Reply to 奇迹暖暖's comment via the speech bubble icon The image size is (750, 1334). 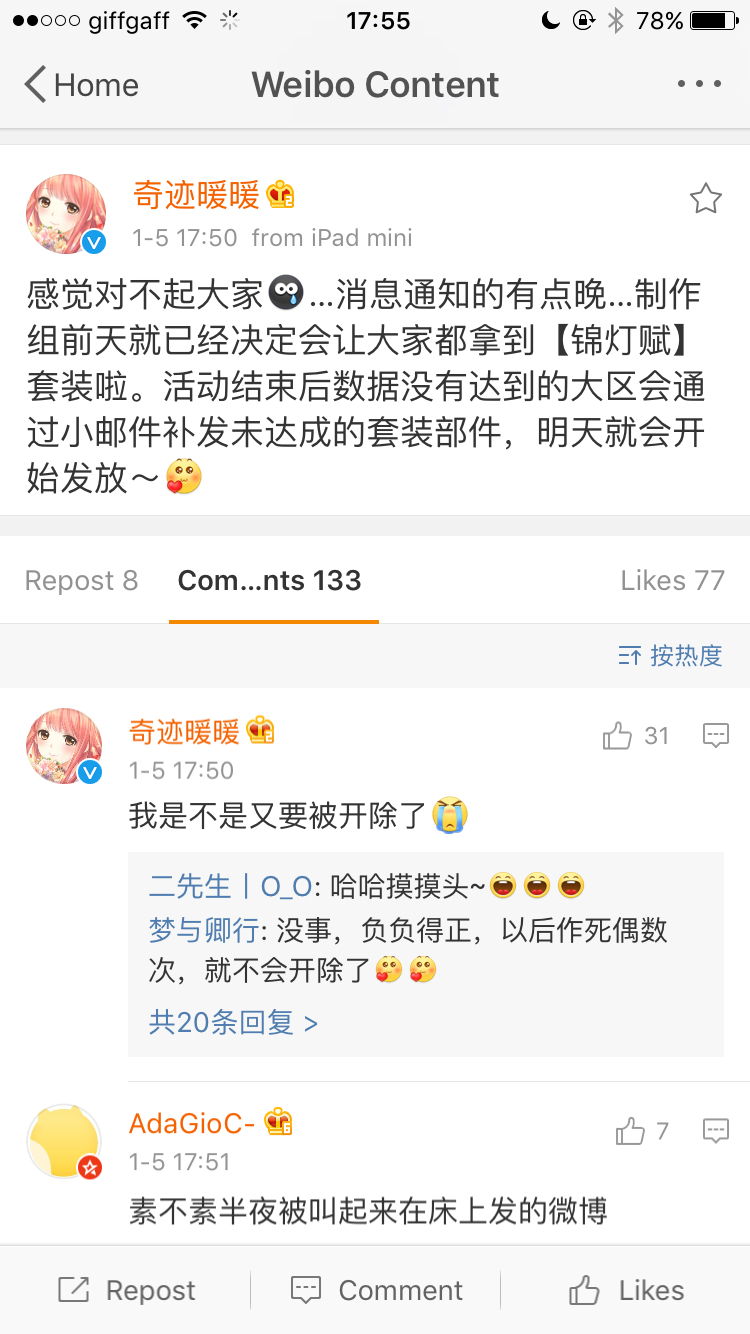point(716,736)
